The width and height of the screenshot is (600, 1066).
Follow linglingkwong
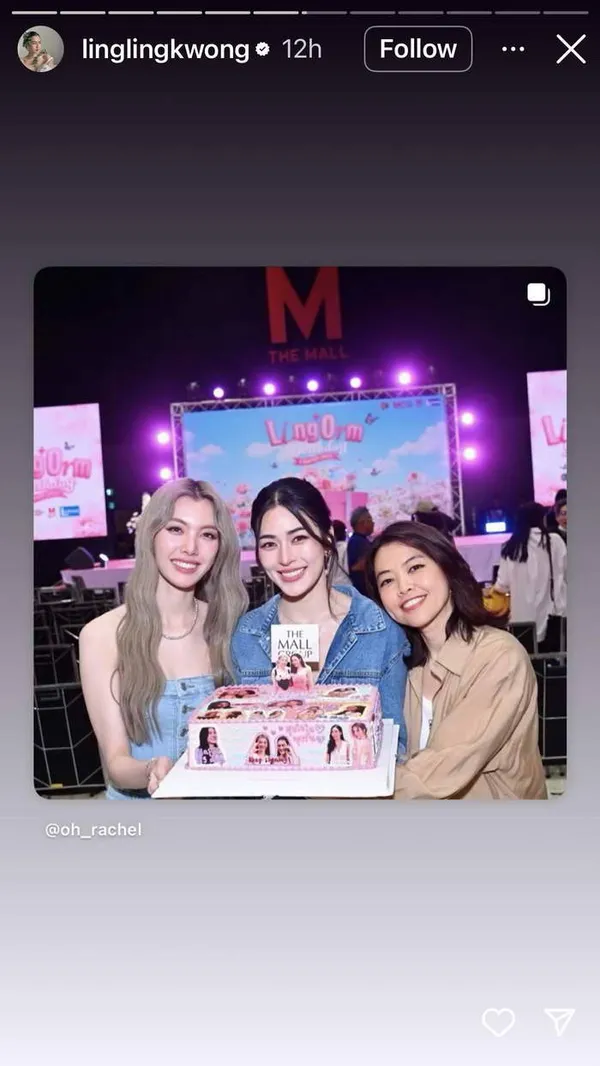pyautogui.click(x=418, y=49)
